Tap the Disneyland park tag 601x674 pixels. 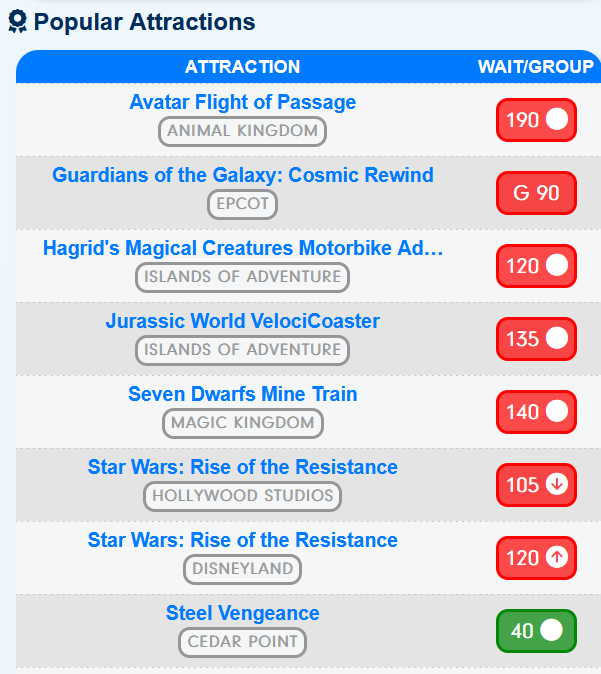pos(242,569)
